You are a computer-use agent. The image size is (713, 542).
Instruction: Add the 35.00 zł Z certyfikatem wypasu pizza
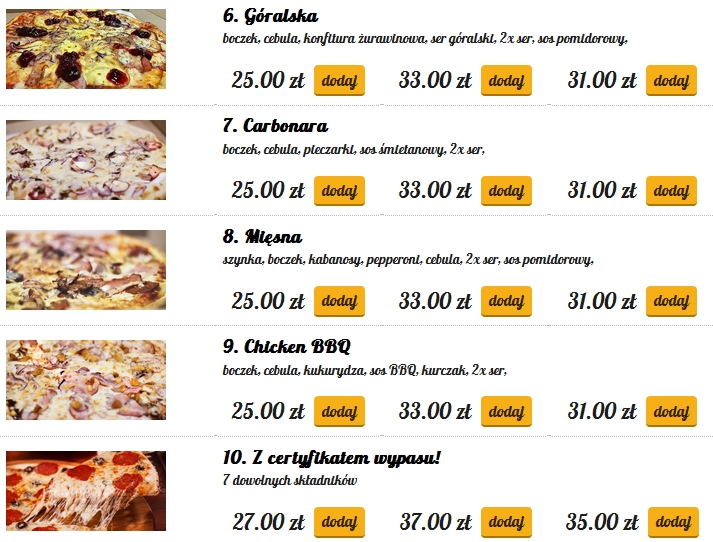(673, 522)
